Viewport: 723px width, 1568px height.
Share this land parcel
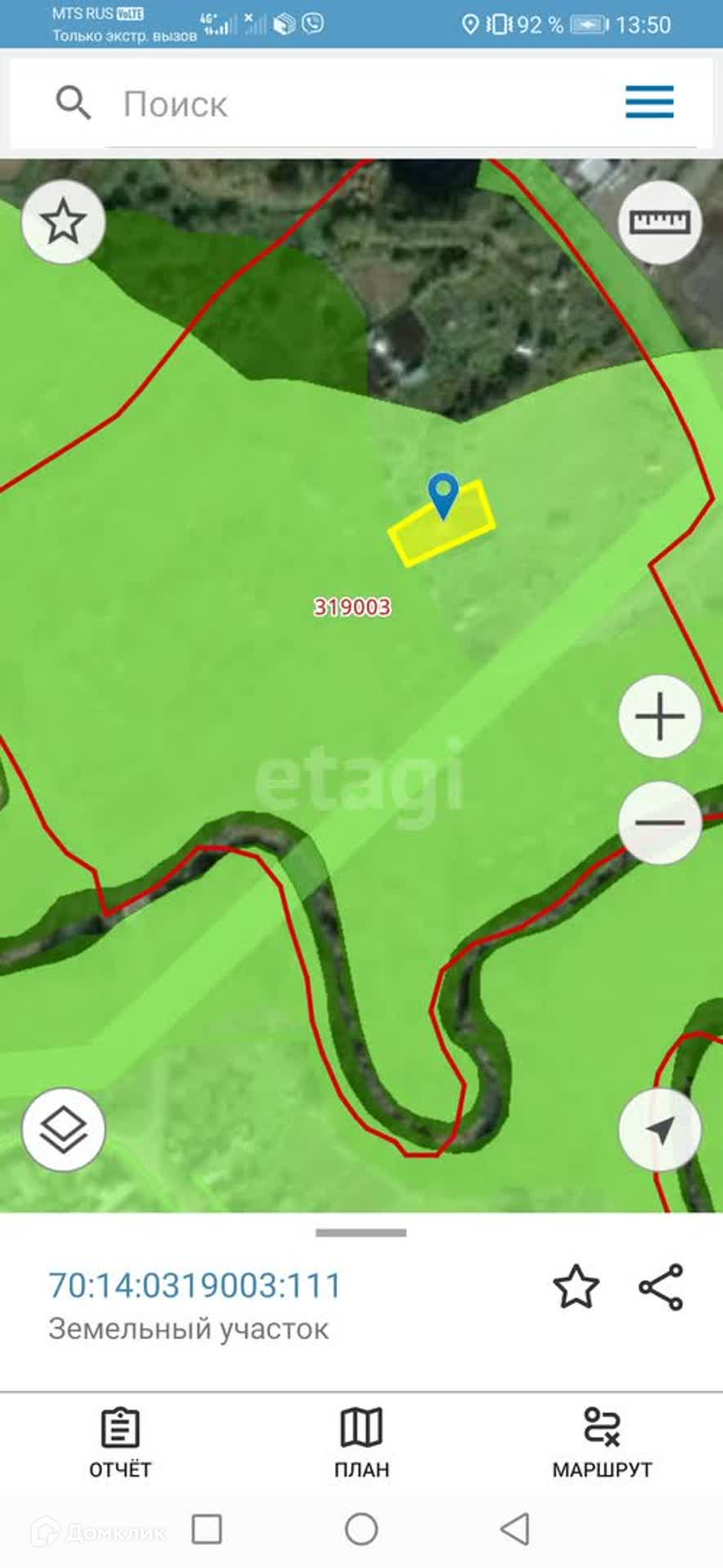pos(660,1286)
